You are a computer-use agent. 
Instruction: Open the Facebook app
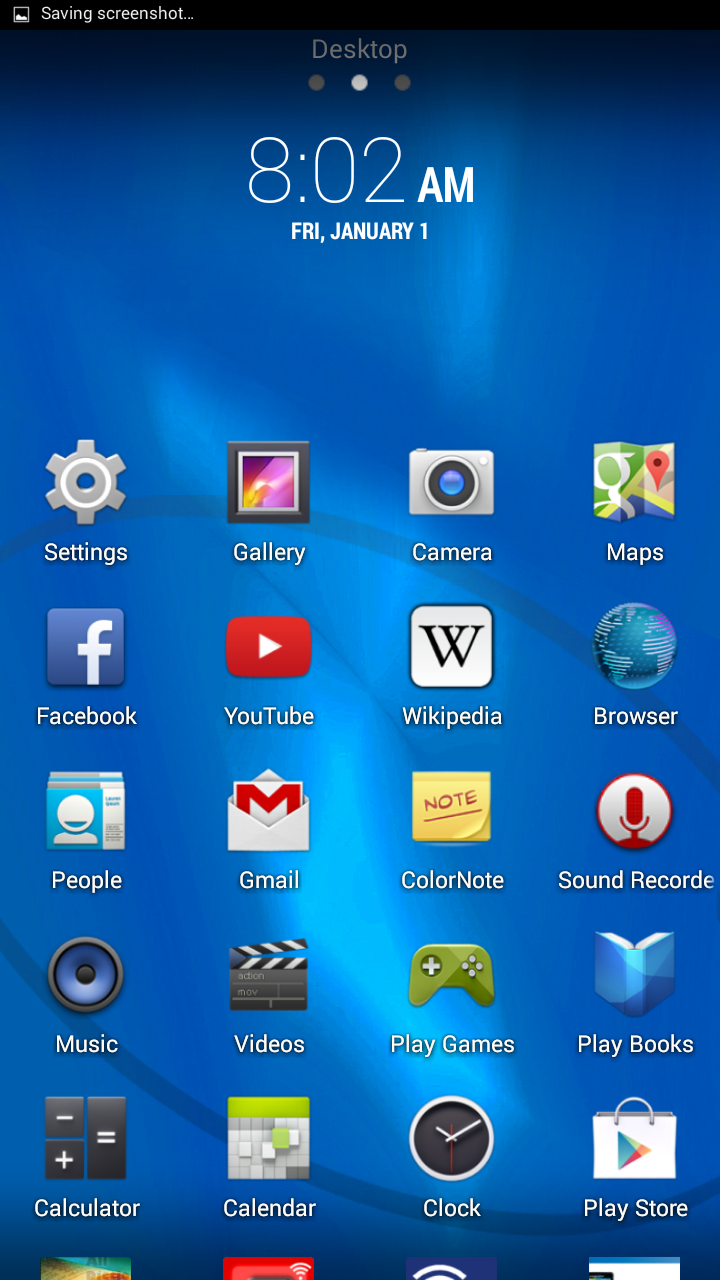[x=86, y=647]
